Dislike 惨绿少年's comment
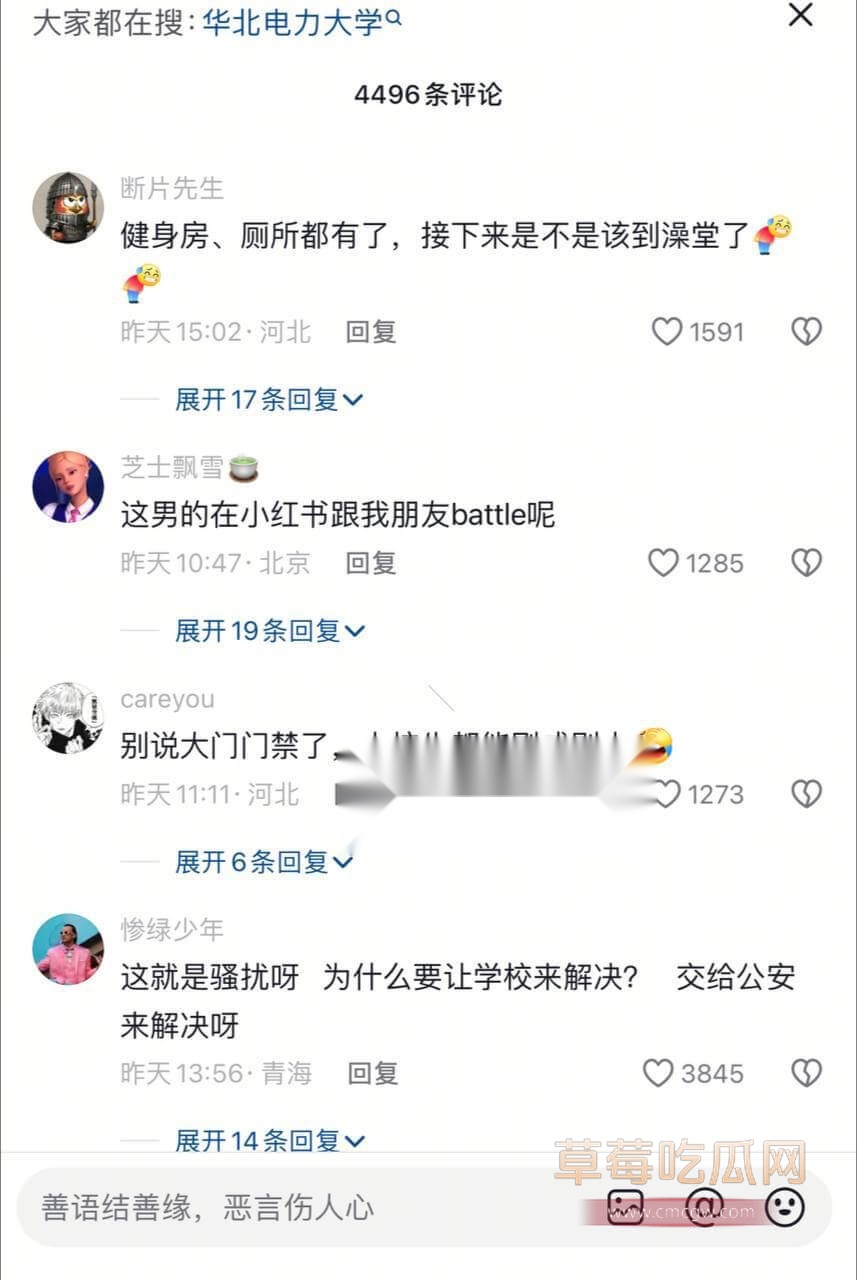 (x=806, y=1073)
